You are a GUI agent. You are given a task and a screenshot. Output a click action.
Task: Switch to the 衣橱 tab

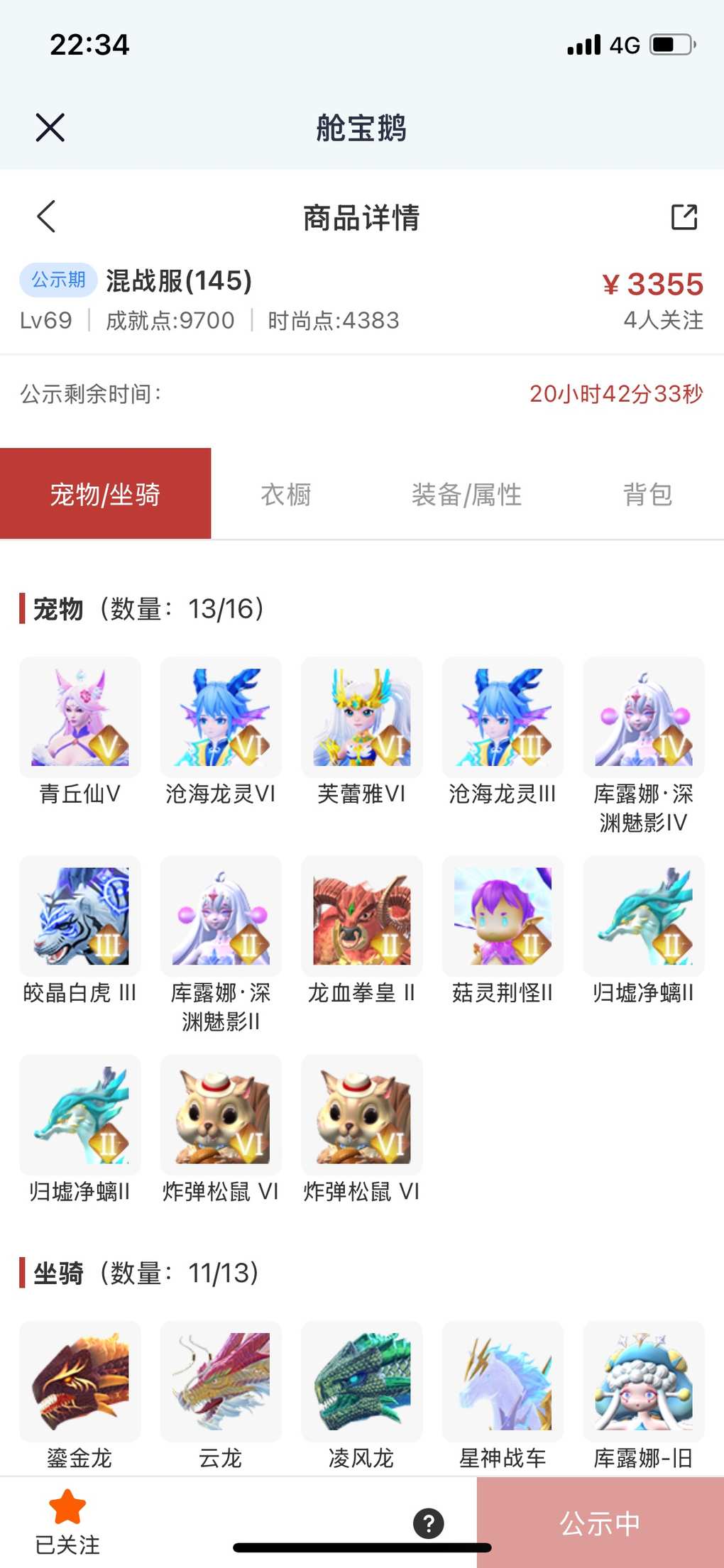(x=286, y=494)
